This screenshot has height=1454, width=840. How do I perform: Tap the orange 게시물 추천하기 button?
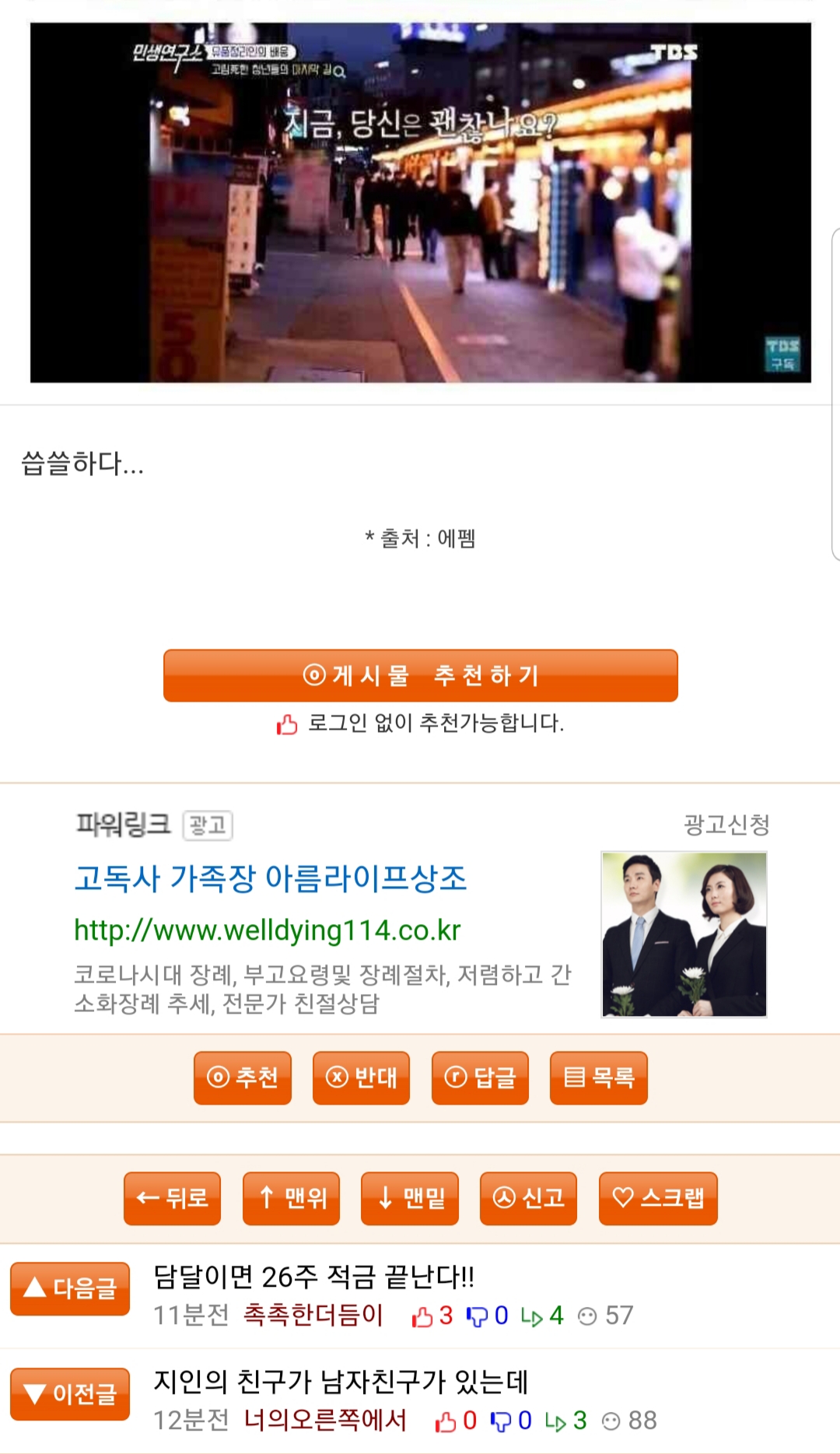[x=420, y=675]
